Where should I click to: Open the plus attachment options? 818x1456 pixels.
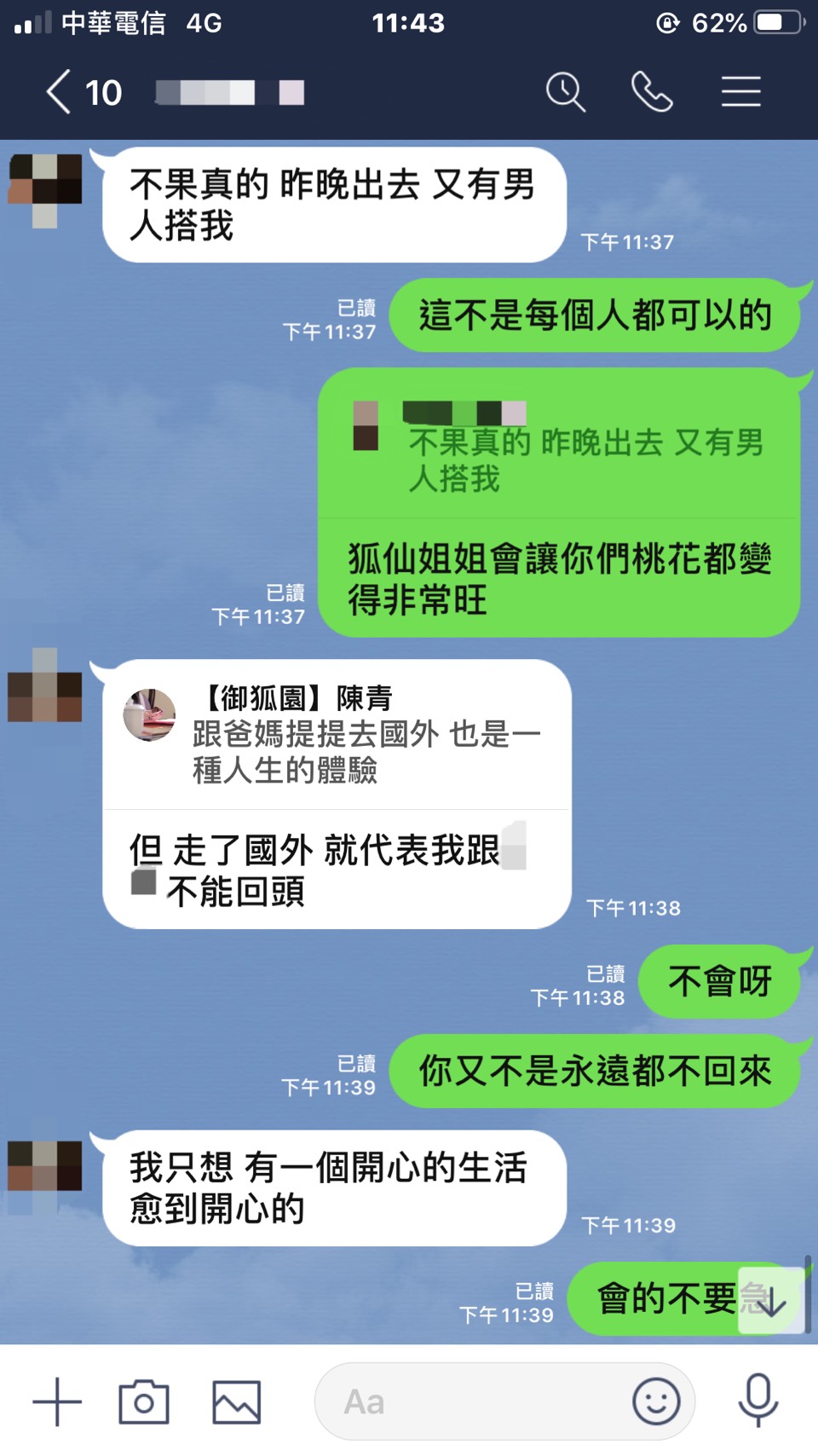57,1401
